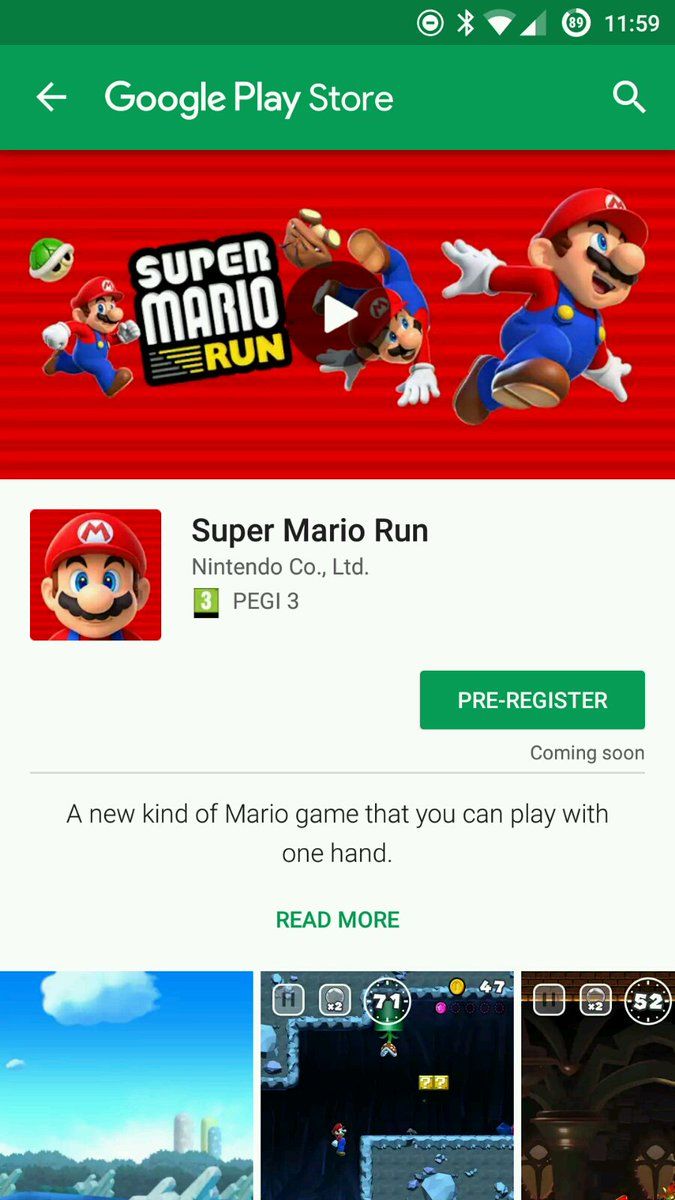Open the sky and clouds screenshot
The width and height of the screenshot is (675, 1200).
(126, 1085)
